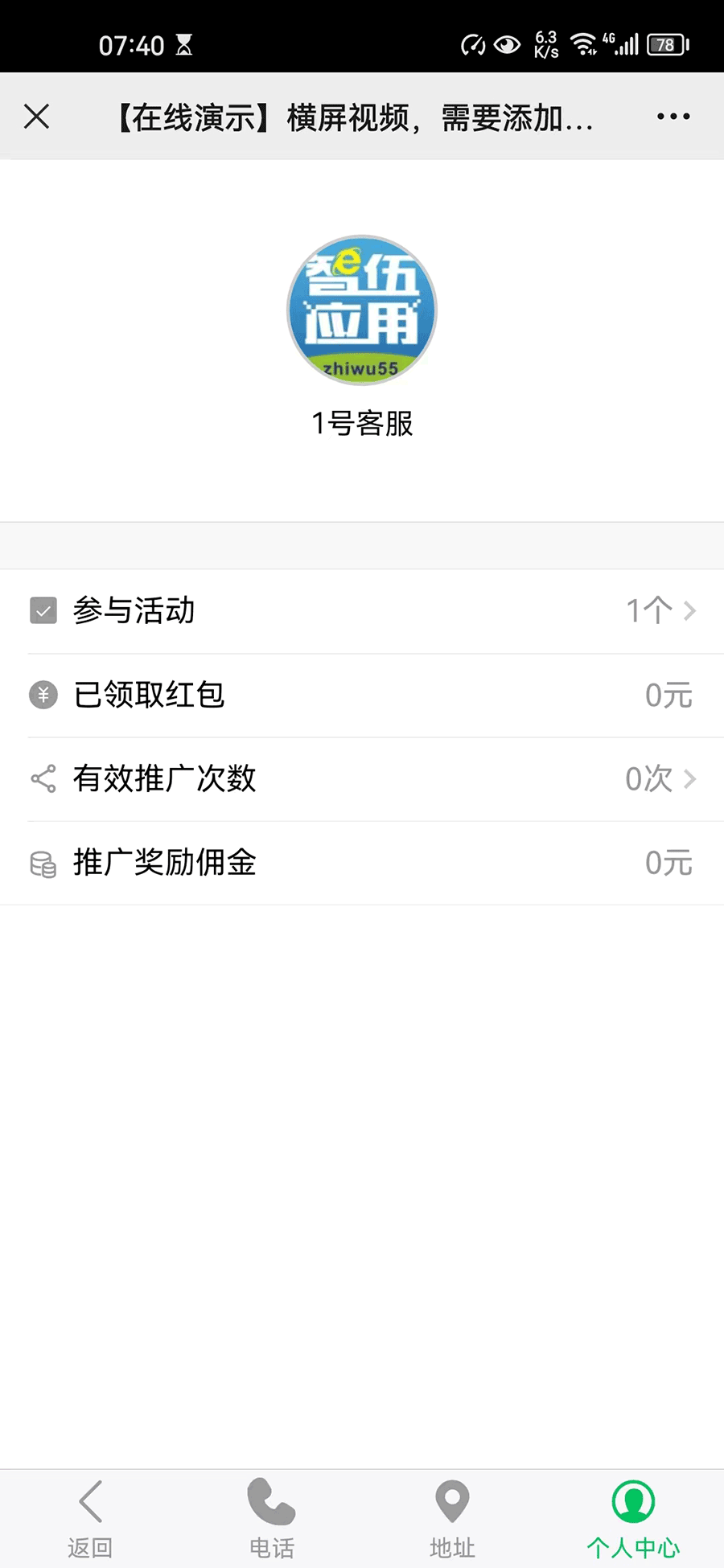Open the three-dot overflow menu
Viewport: 724px width, 1568px height.
click(x=673, y=117)
